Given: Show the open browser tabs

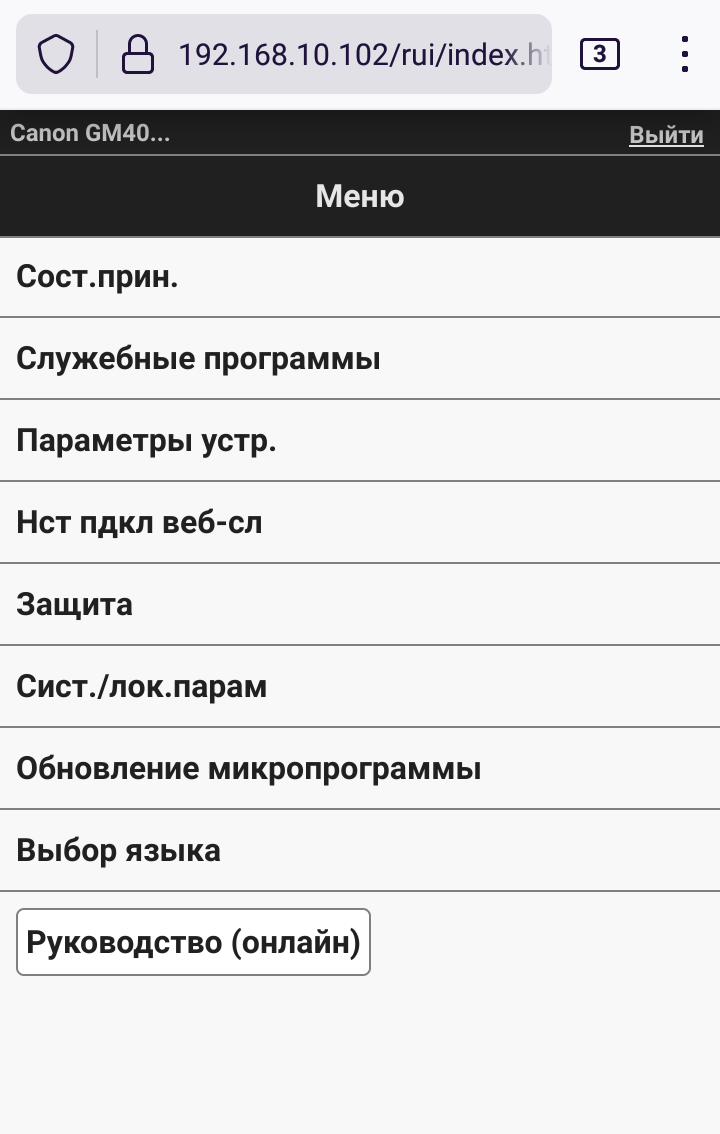Looking at the screenshot, I should [599, 54].
